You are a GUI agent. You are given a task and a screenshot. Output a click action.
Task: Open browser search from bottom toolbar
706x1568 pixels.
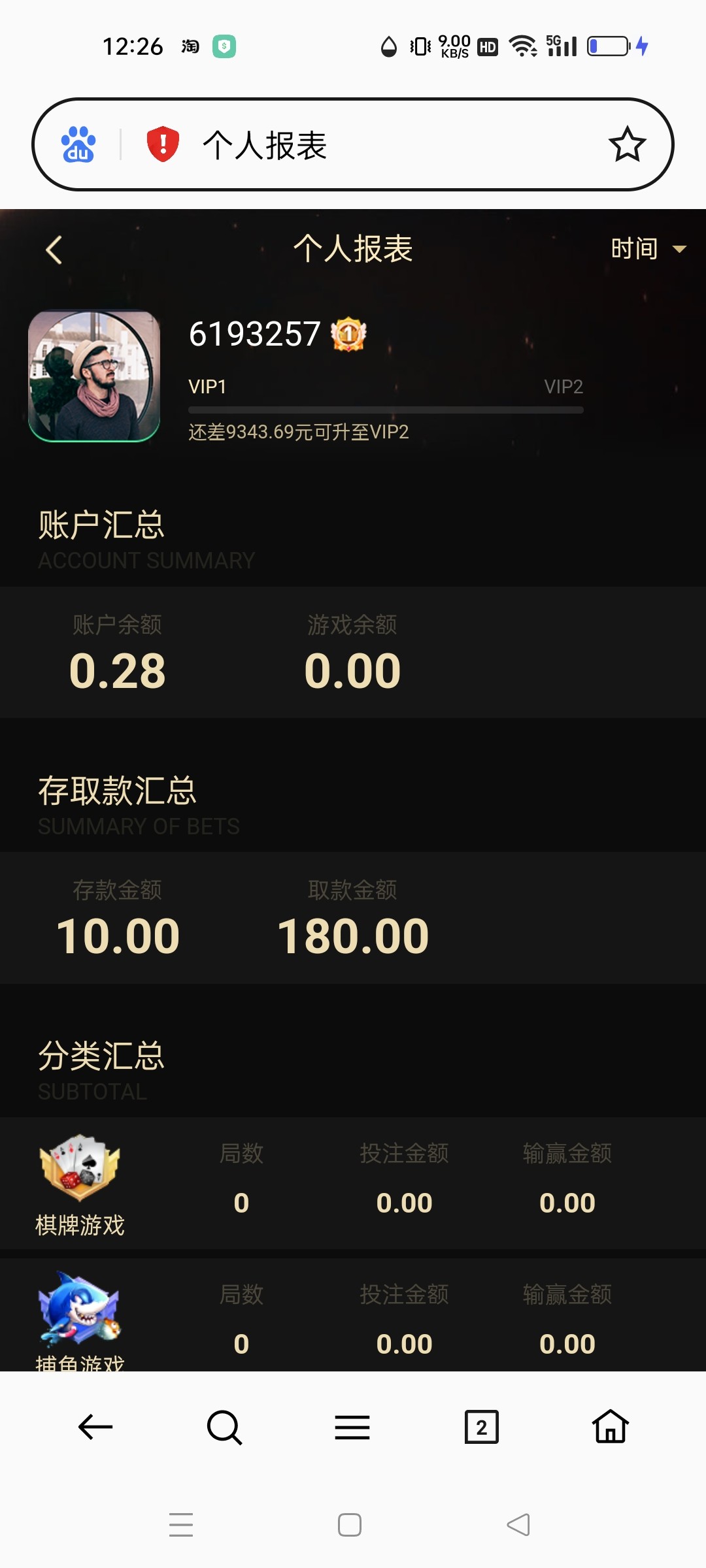coord(224,1427)
